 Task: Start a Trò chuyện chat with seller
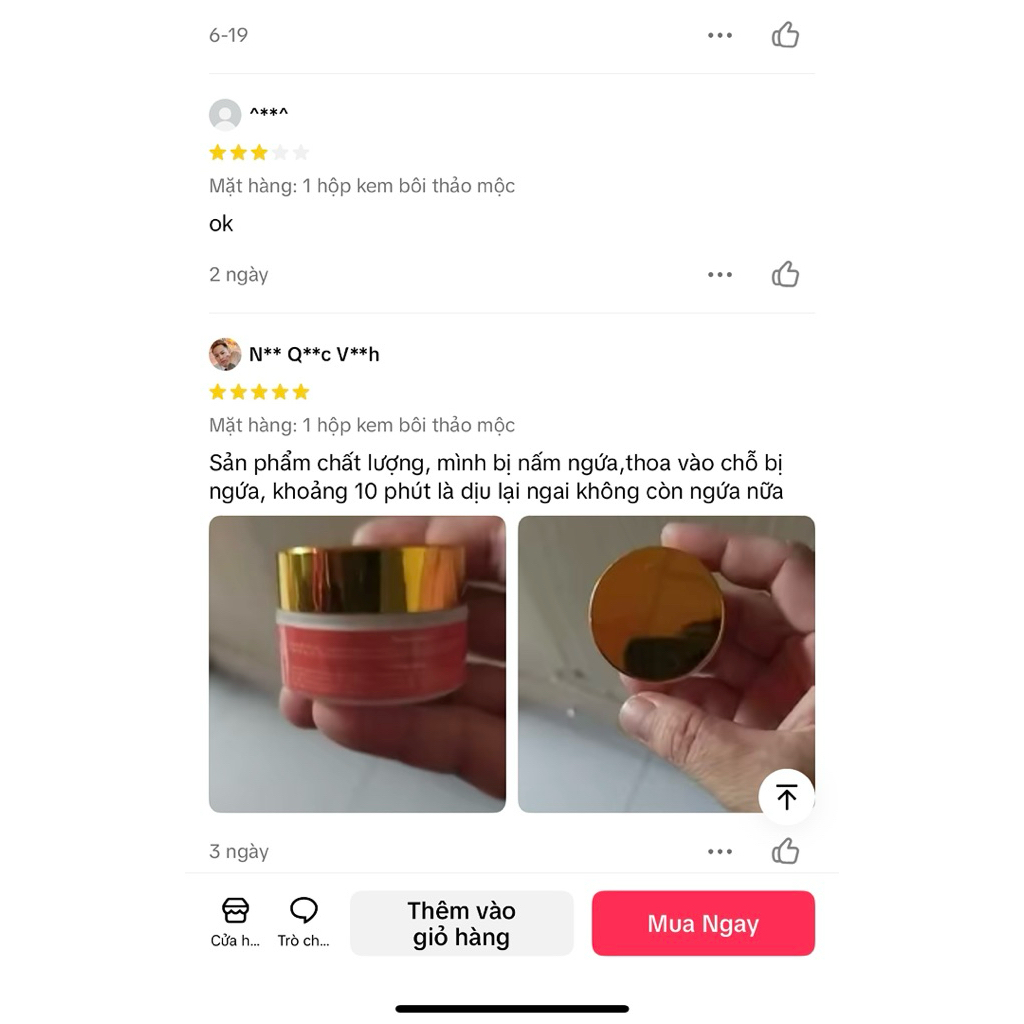(303, 922)
